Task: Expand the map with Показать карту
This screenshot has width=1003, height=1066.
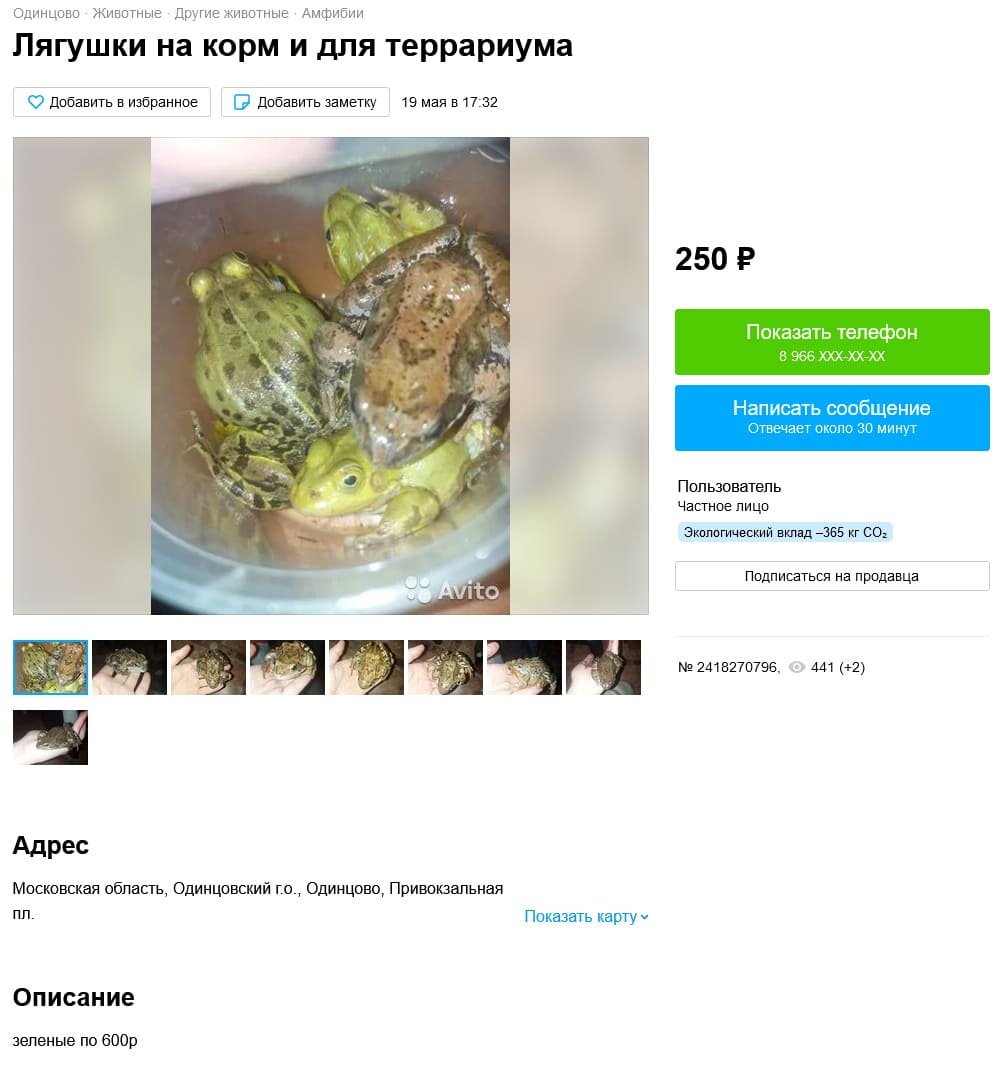Action: coord(586,917)
